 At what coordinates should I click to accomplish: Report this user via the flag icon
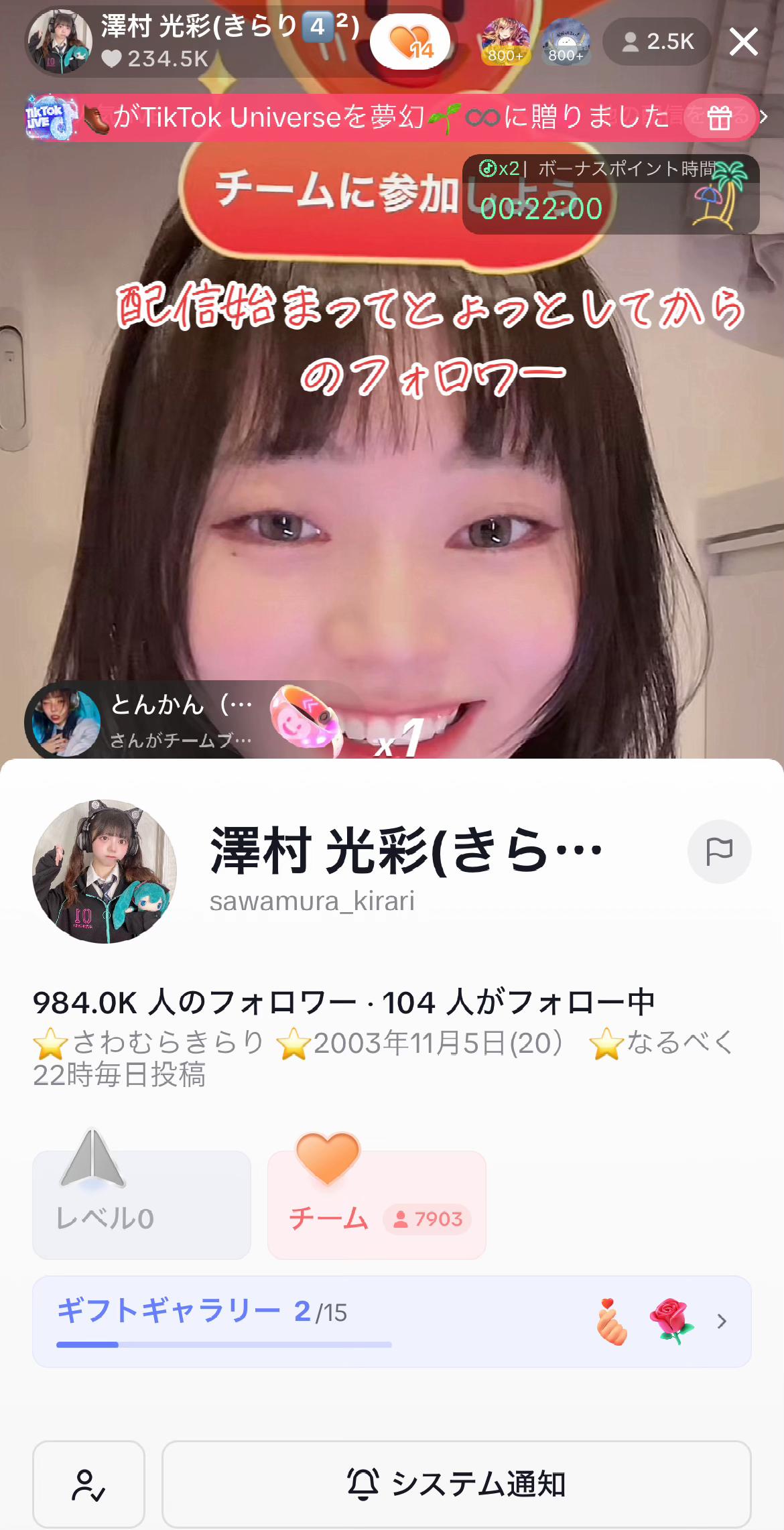tap(719, 851)
